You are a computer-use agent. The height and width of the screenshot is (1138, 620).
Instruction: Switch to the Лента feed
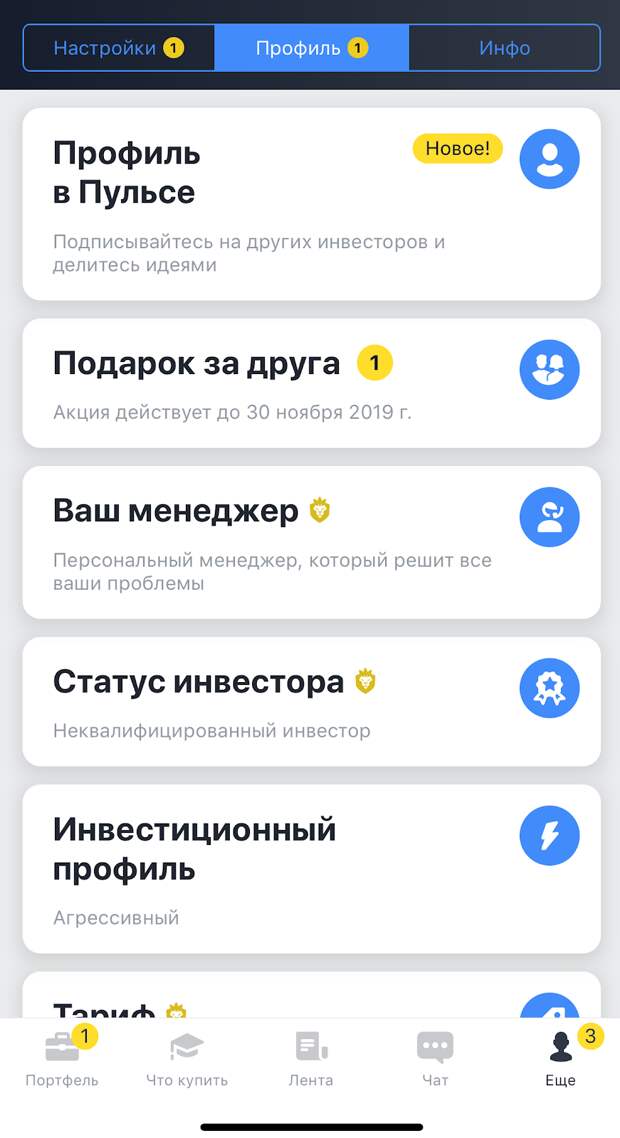(x=311, y=1059)
